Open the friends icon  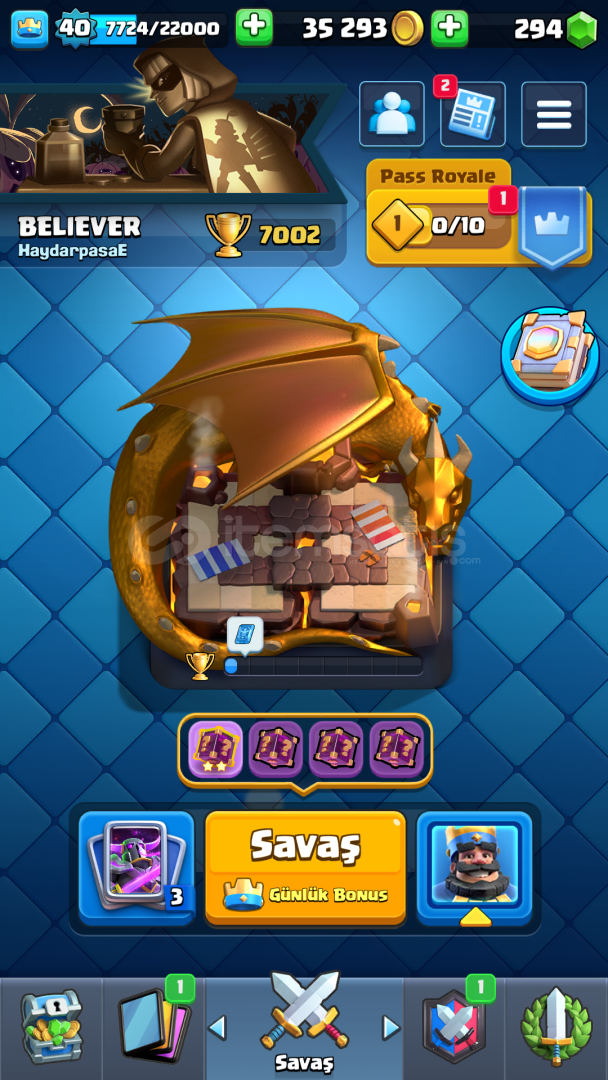tap(392, 114)
